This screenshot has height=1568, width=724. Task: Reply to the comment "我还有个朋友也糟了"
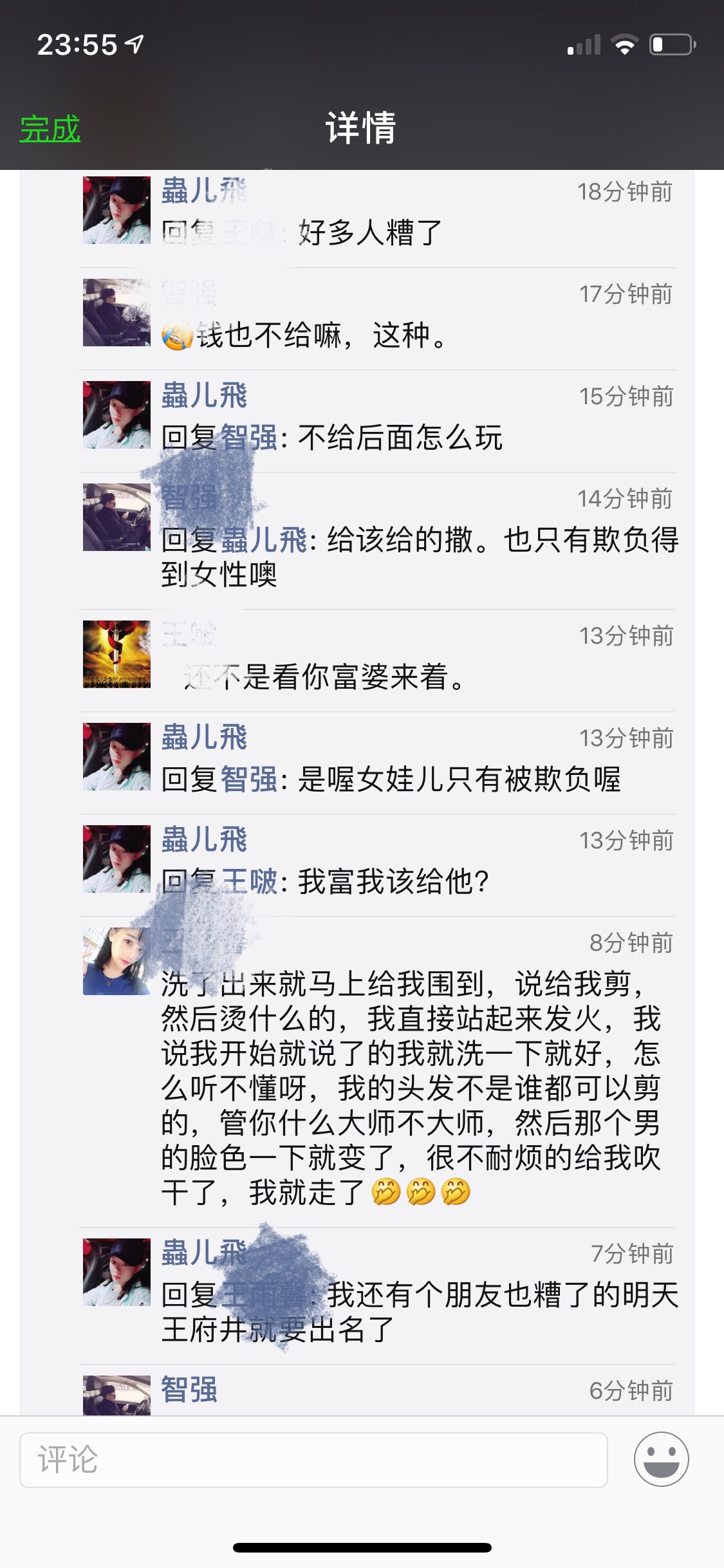pyautogui.click(x=502, y=1295)
